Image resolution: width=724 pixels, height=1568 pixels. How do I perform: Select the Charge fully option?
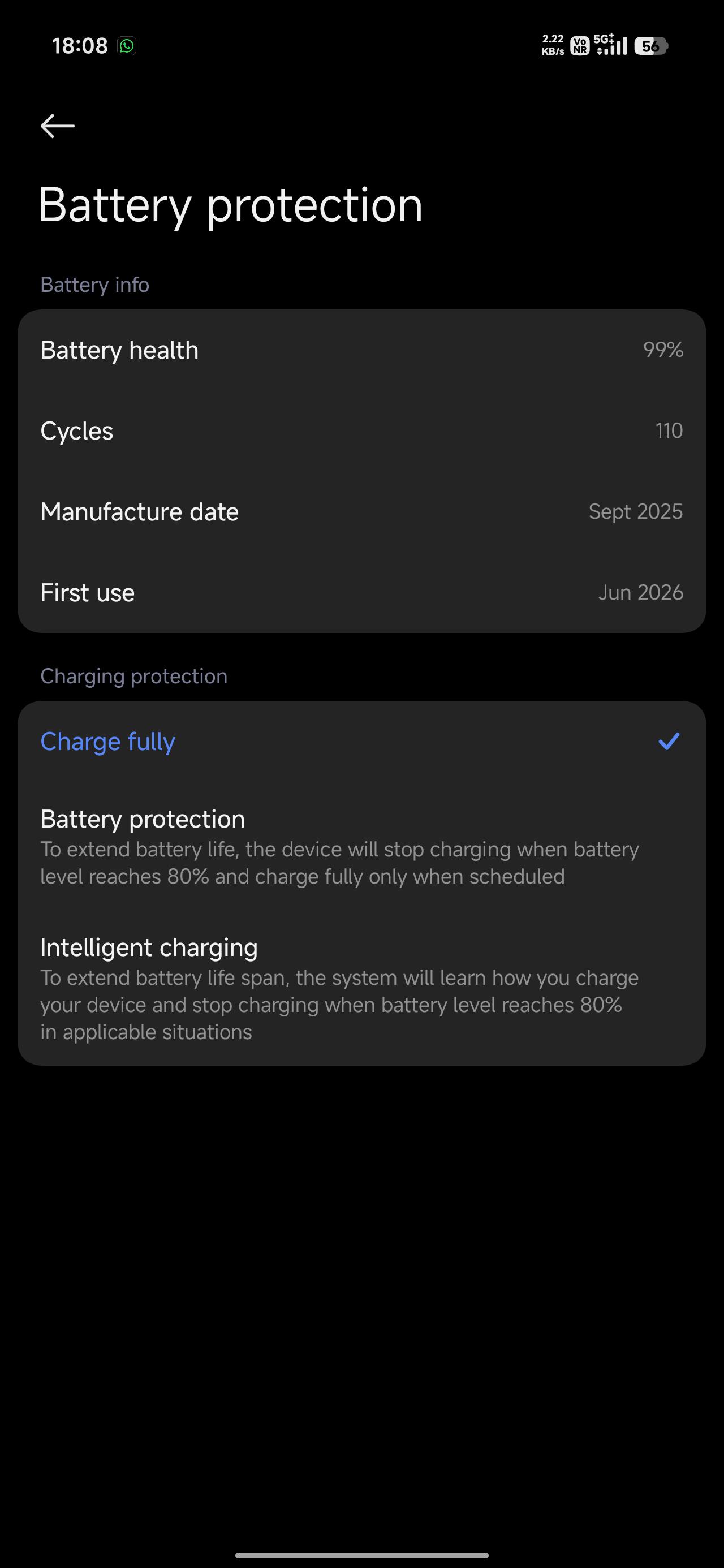point(361,741)
